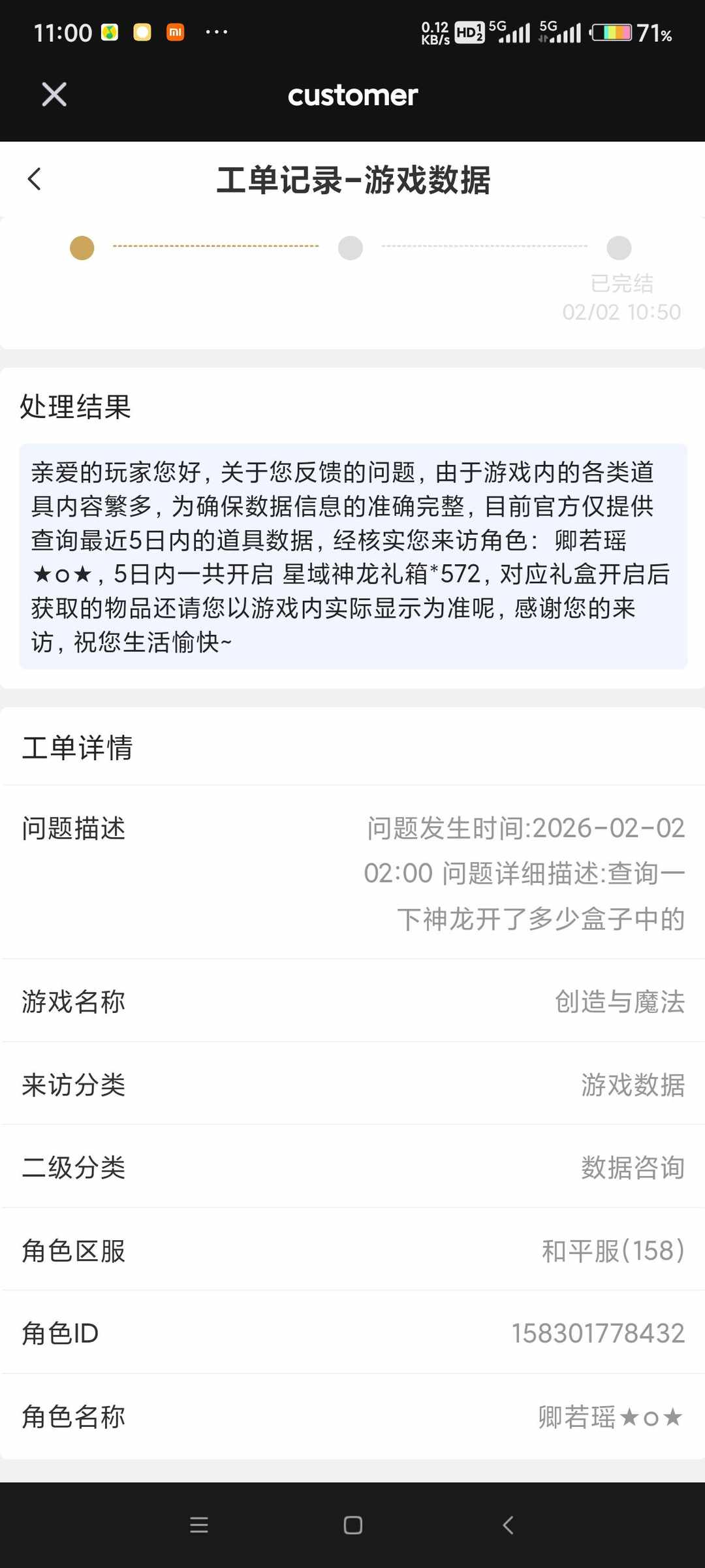Tap the middle progress step dot
This screenshot has width=705, height=1568.
click(x=351, y=248)
